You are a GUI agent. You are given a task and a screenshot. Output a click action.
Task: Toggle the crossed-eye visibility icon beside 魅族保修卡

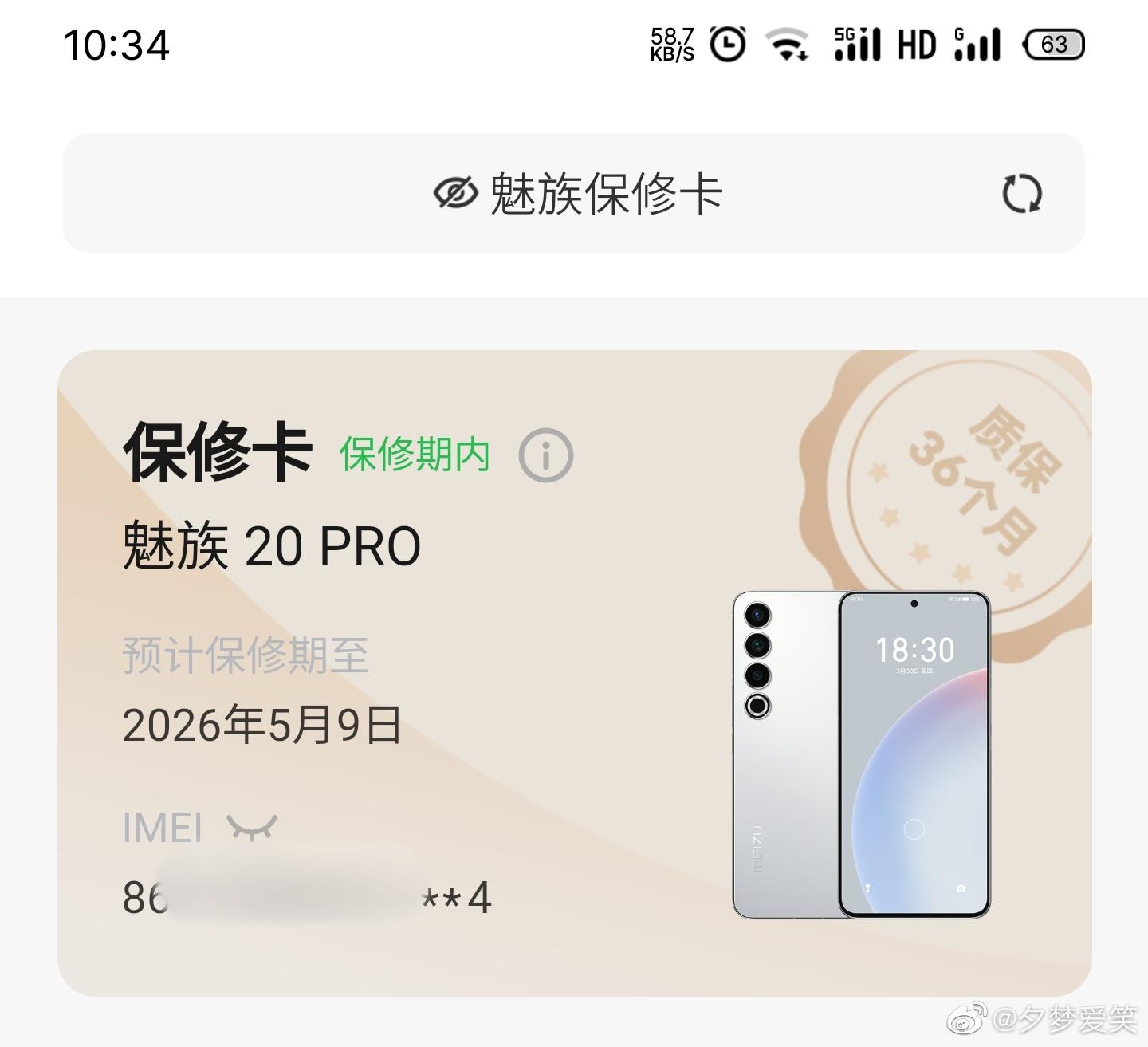point(455,194)
